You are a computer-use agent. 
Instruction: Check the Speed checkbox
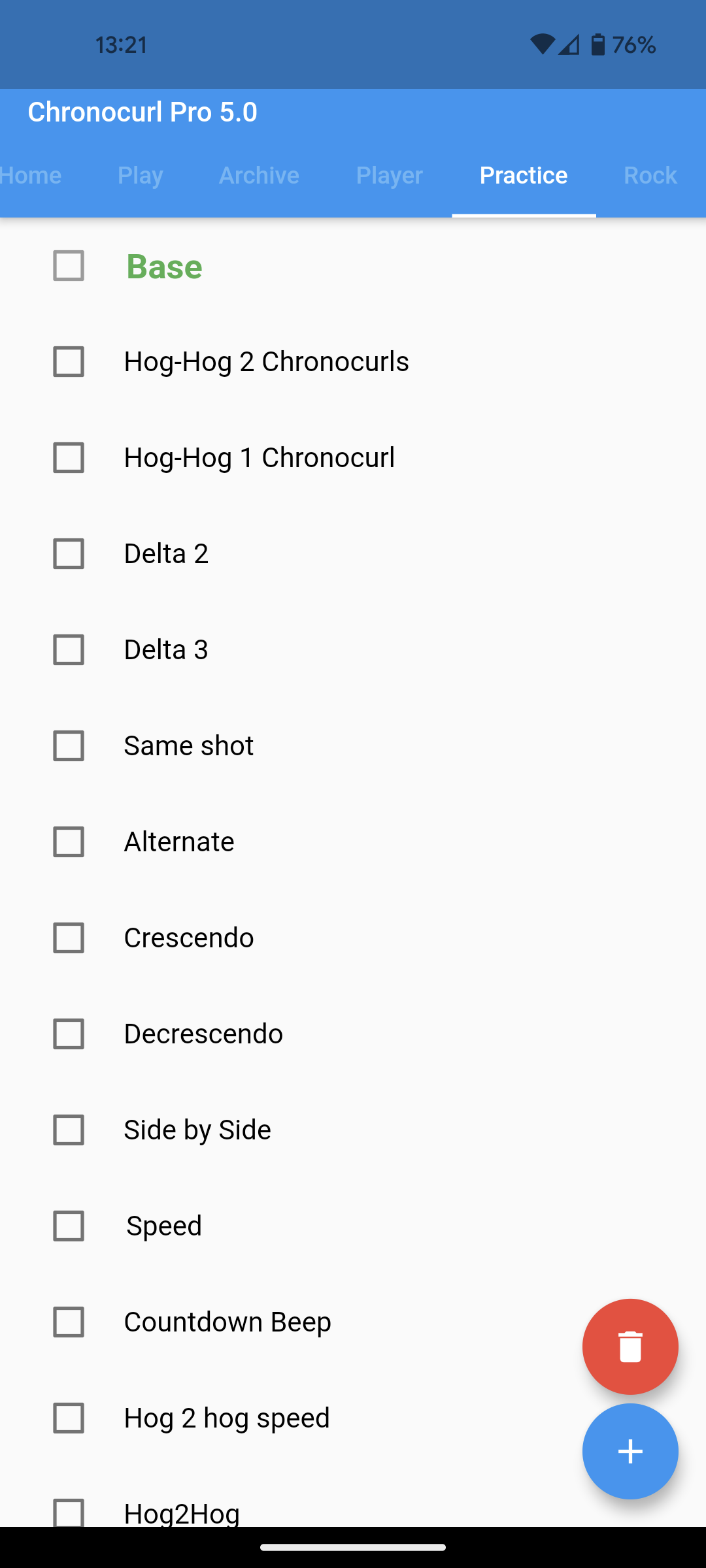click(x=69, y=1226)
